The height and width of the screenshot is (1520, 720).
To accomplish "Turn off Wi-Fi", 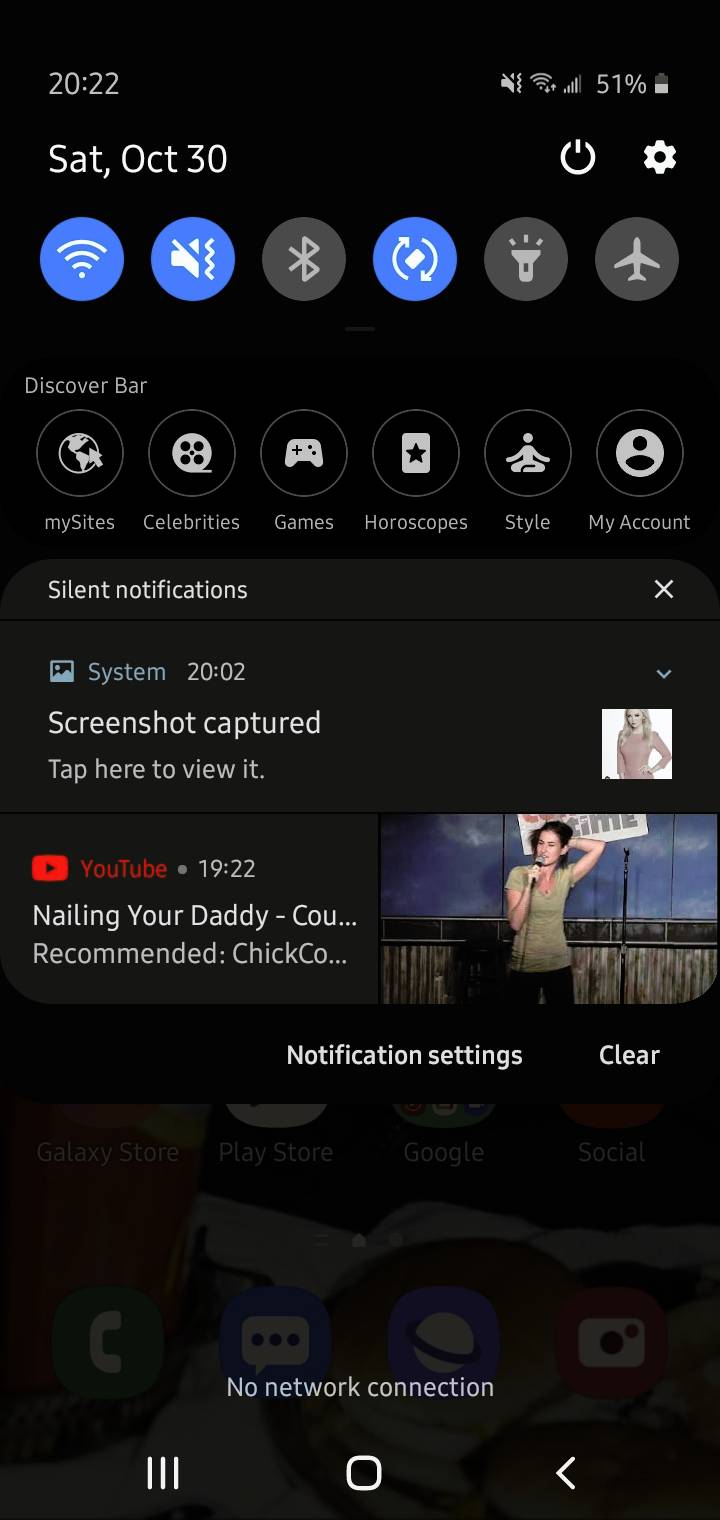I will pos(82,260).
